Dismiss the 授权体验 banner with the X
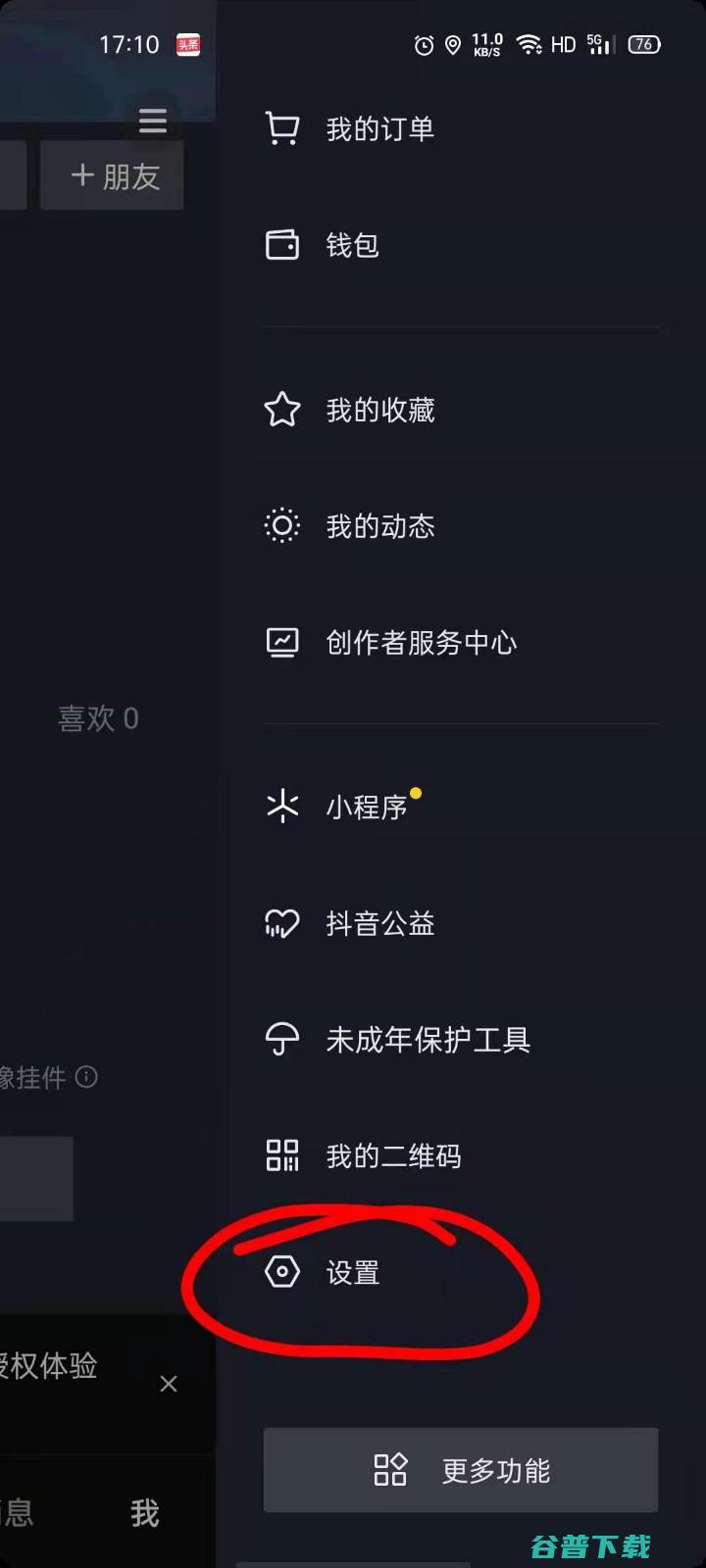This screenshot has height=1568, width=706. (168, 1384)
